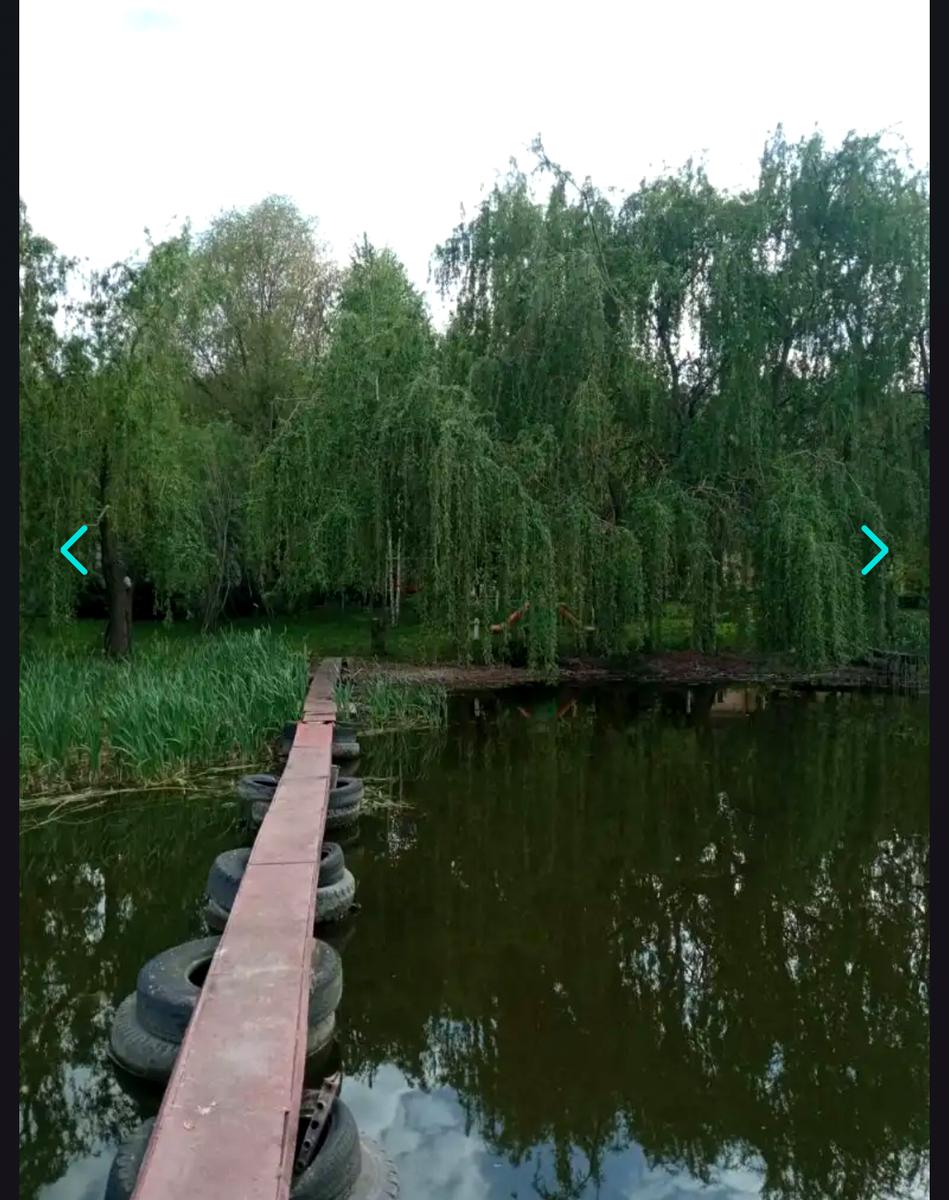Go to the next photo
Image resolution: width=949 pixels, height=1200 pixels.
(x=873, y=550)
